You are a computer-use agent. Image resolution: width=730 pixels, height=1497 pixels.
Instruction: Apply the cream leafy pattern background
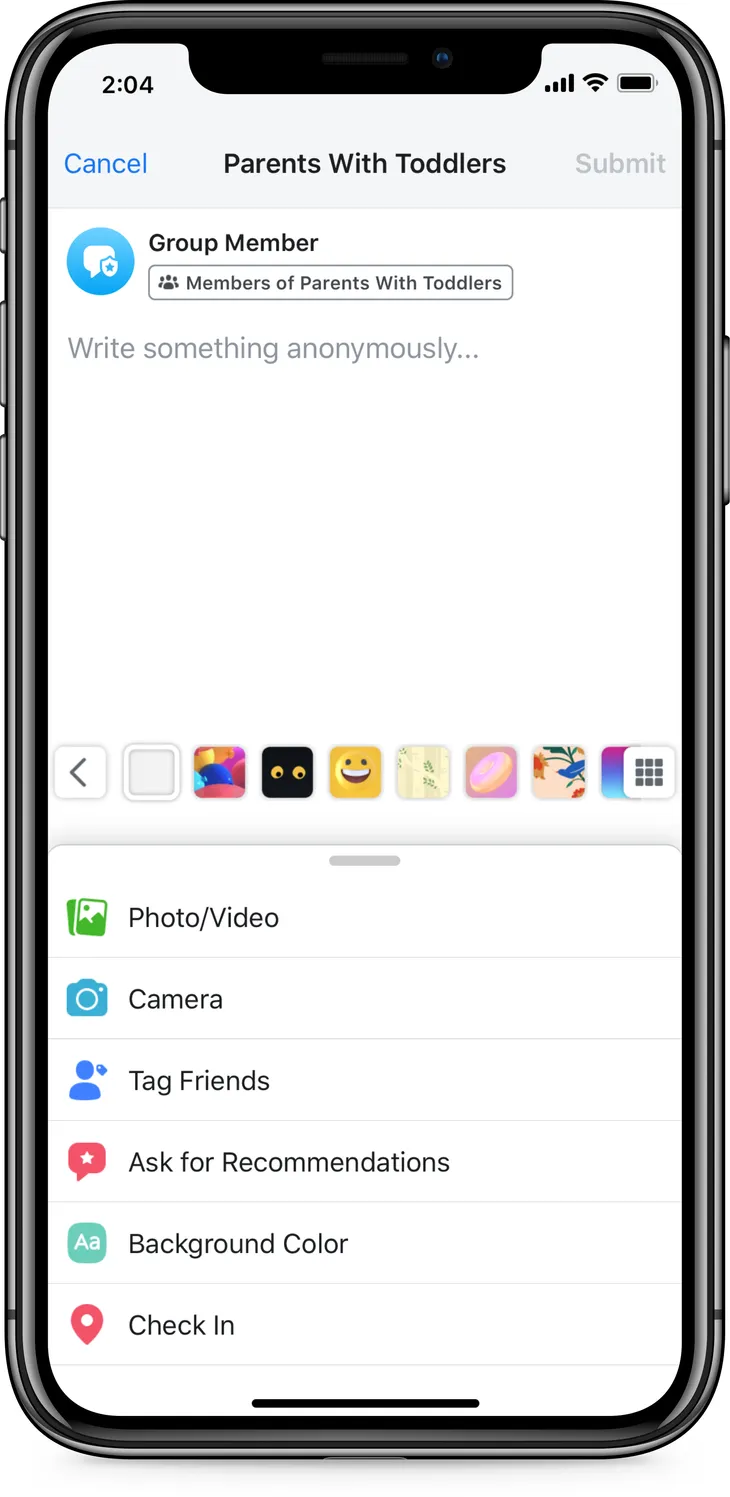tap(423, 772)
